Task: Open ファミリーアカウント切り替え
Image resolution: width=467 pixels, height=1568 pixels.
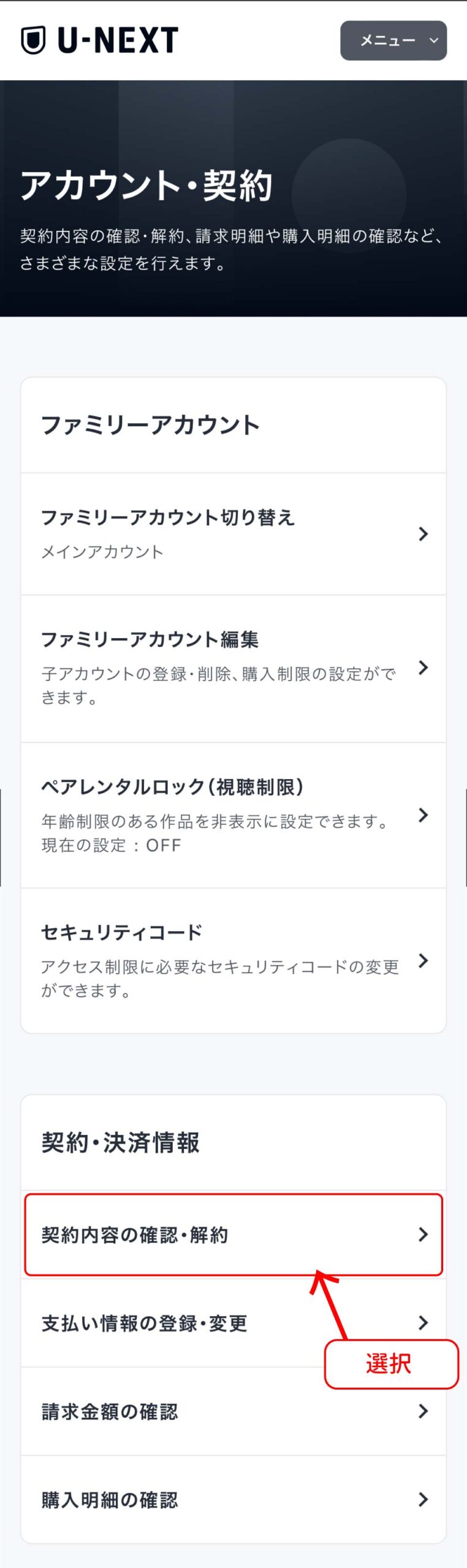Action: tap(233, 533)
